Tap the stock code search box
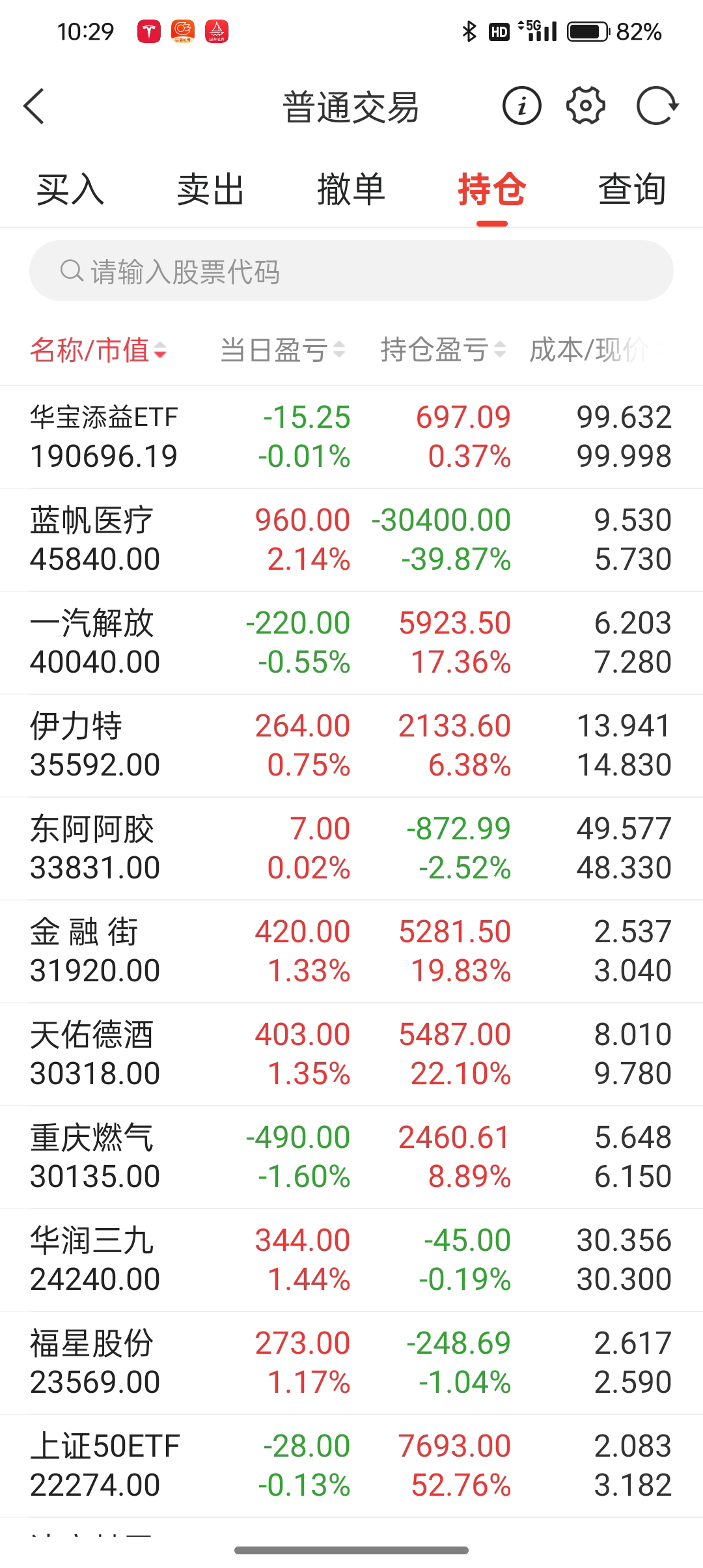This screenshot has height=1568, width=703. [351, 272]
